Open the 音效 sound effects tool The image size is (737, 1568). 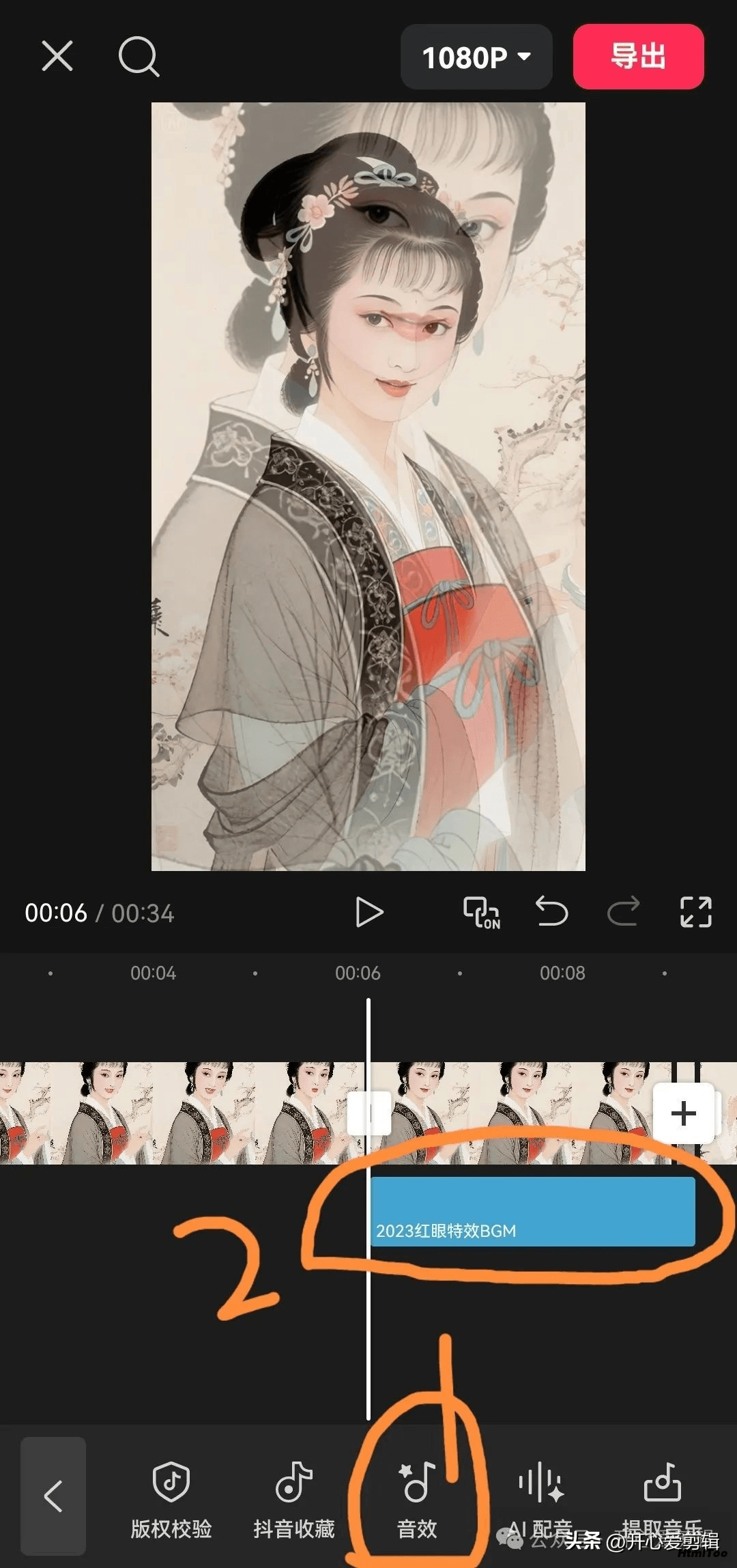[x=417, y=1500]
